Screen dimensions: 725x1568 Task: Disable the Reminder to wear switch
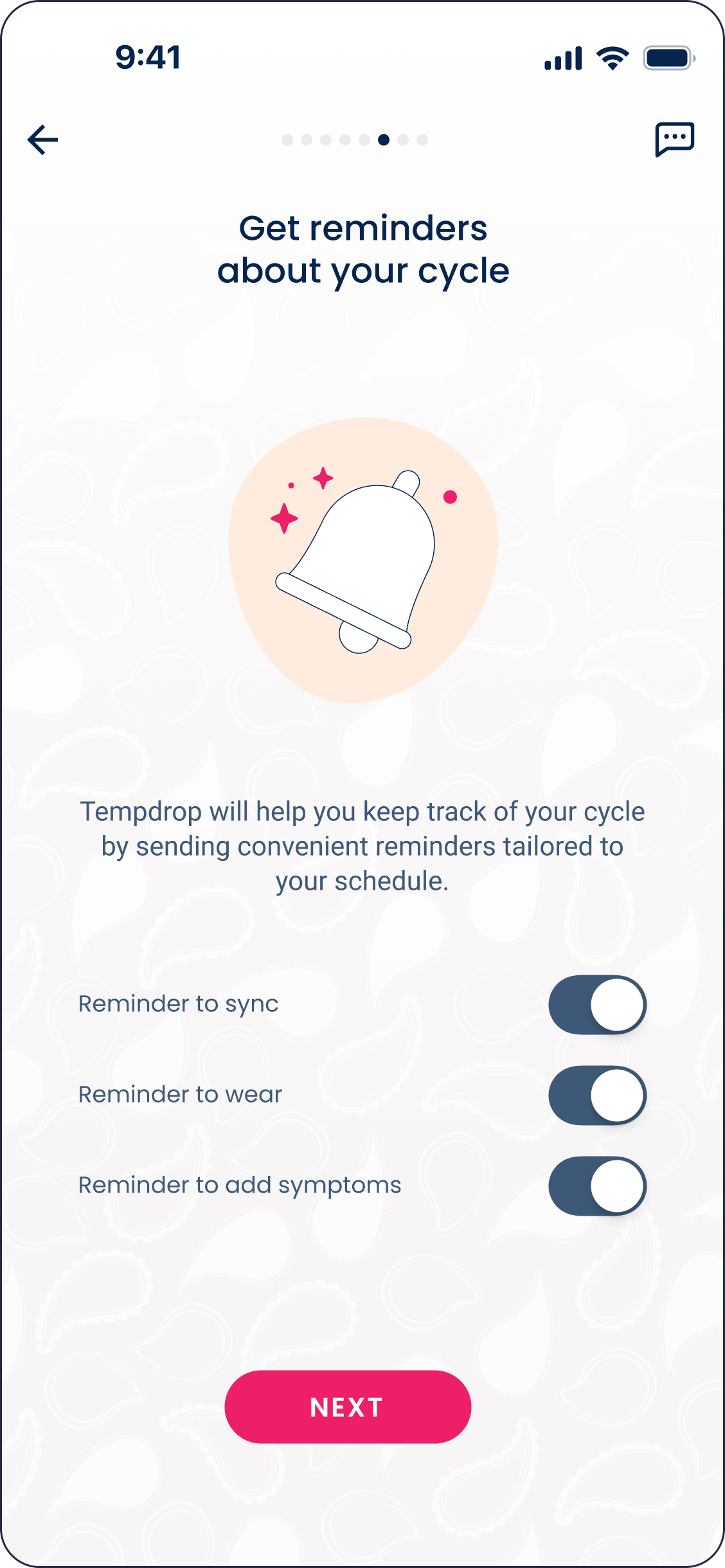pyautogui.click(x=597, y=1095)
